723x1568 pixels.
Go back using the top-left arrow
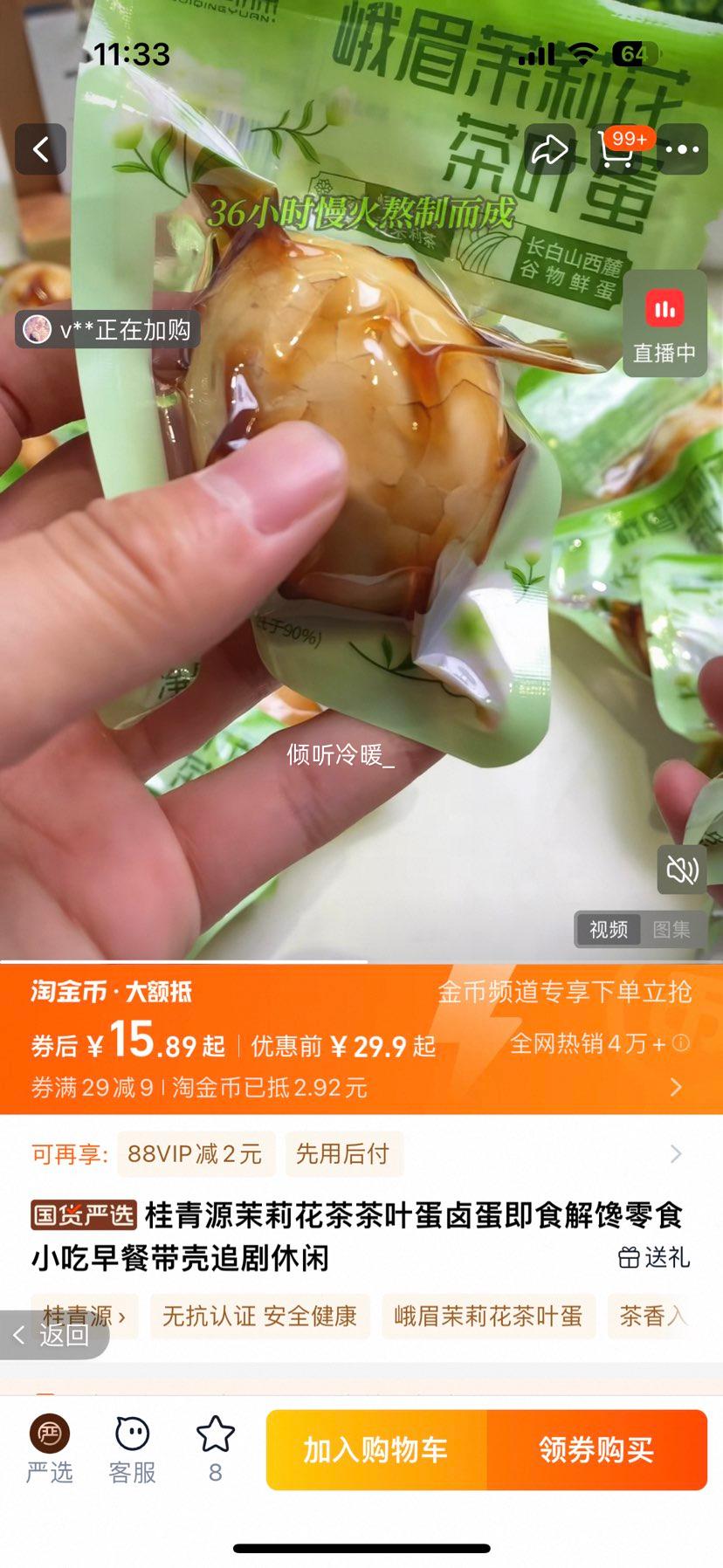[x=40, y=149]
